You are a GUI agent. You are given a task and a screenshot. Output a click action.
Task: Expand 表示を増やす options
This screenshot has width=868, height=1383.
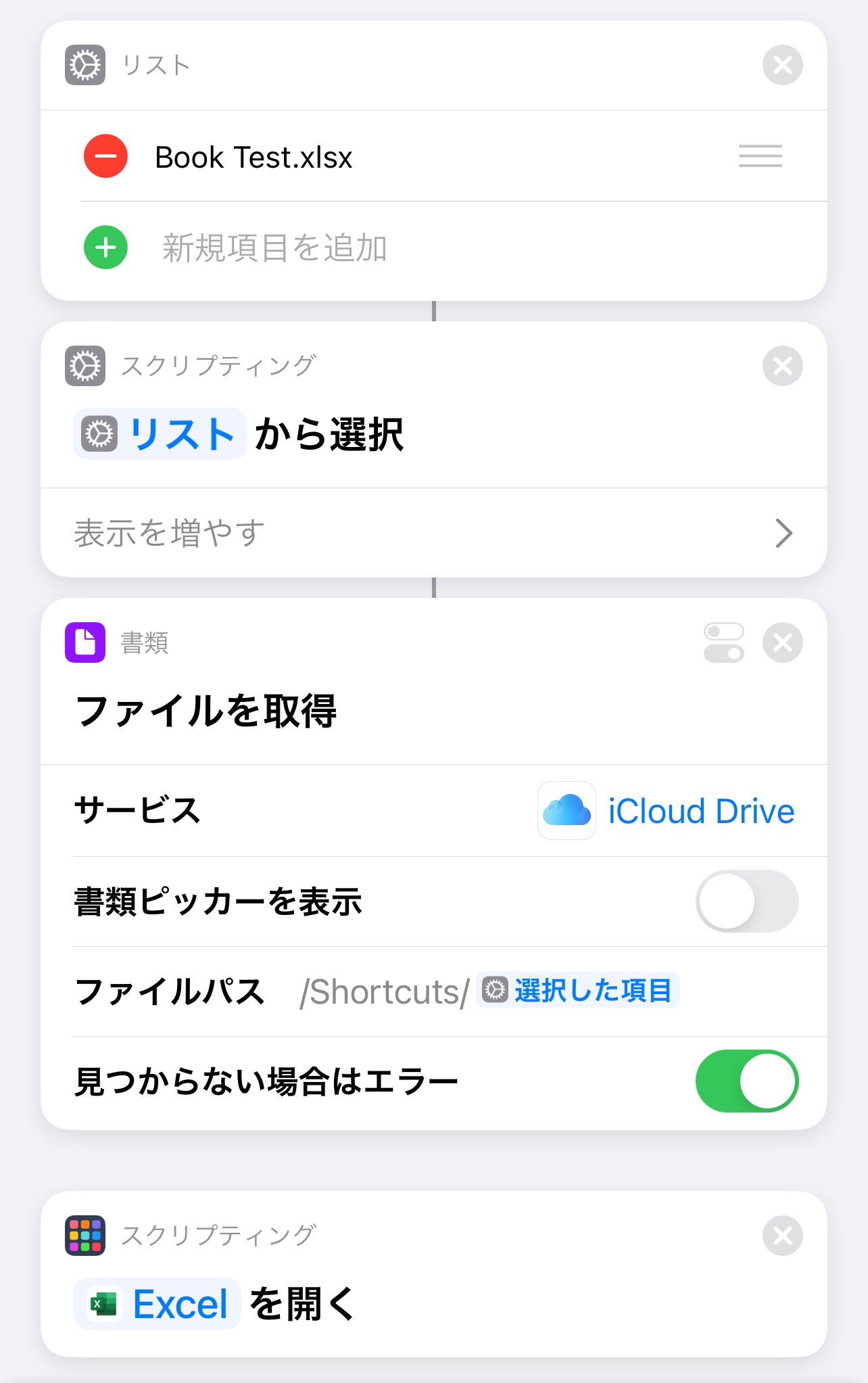coord(433,533)
